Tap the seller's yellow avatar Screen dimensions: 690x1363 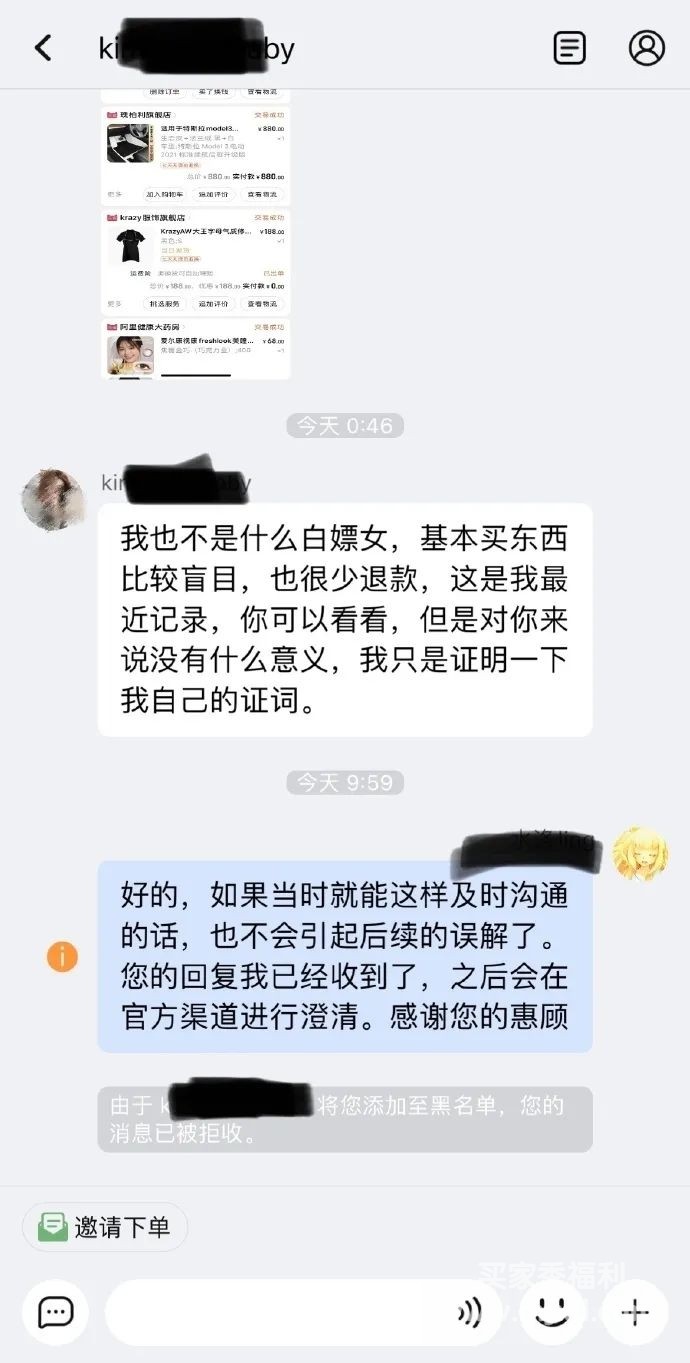640,854
